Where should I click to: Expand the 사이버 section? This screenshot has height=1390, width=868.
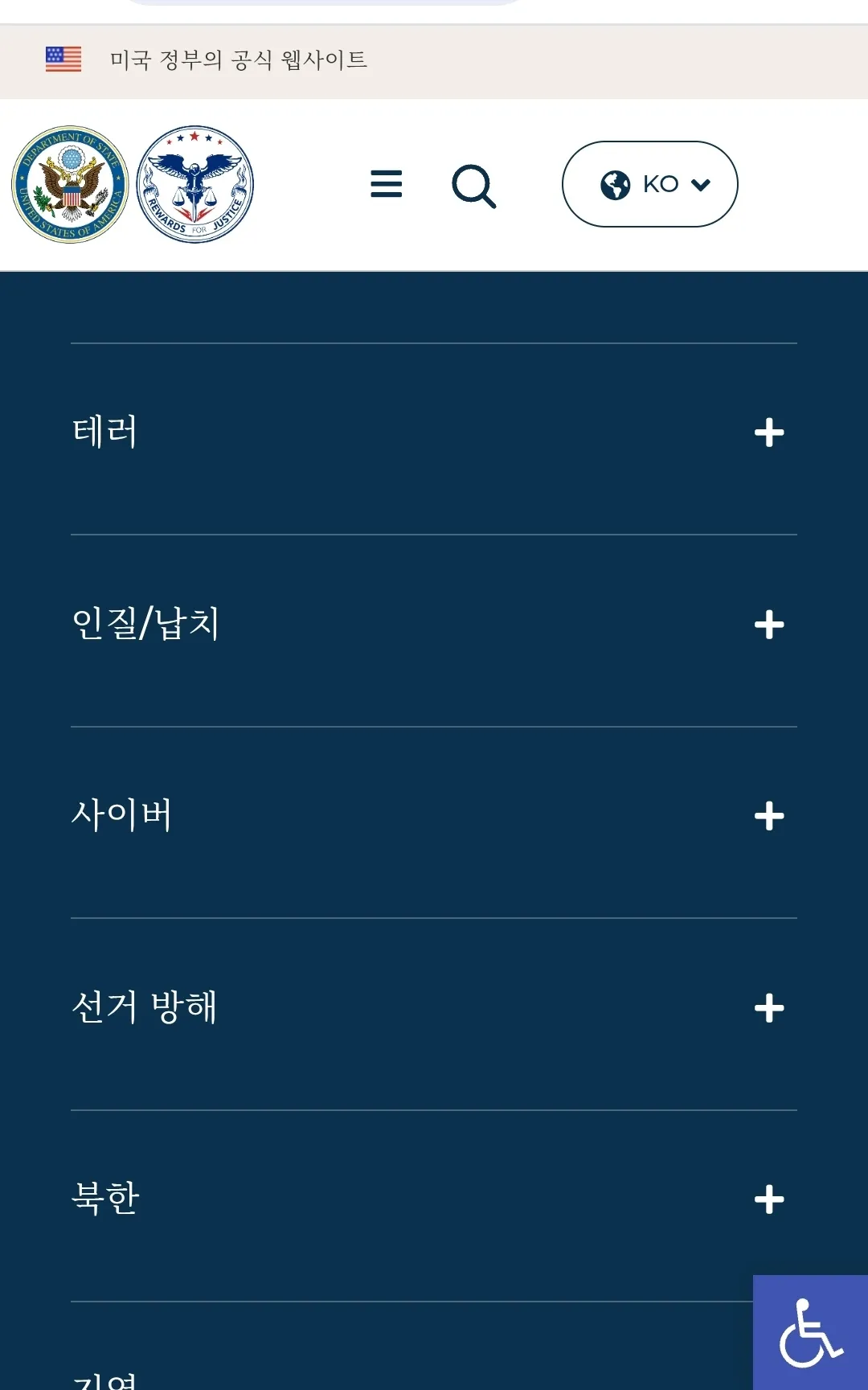434,816
